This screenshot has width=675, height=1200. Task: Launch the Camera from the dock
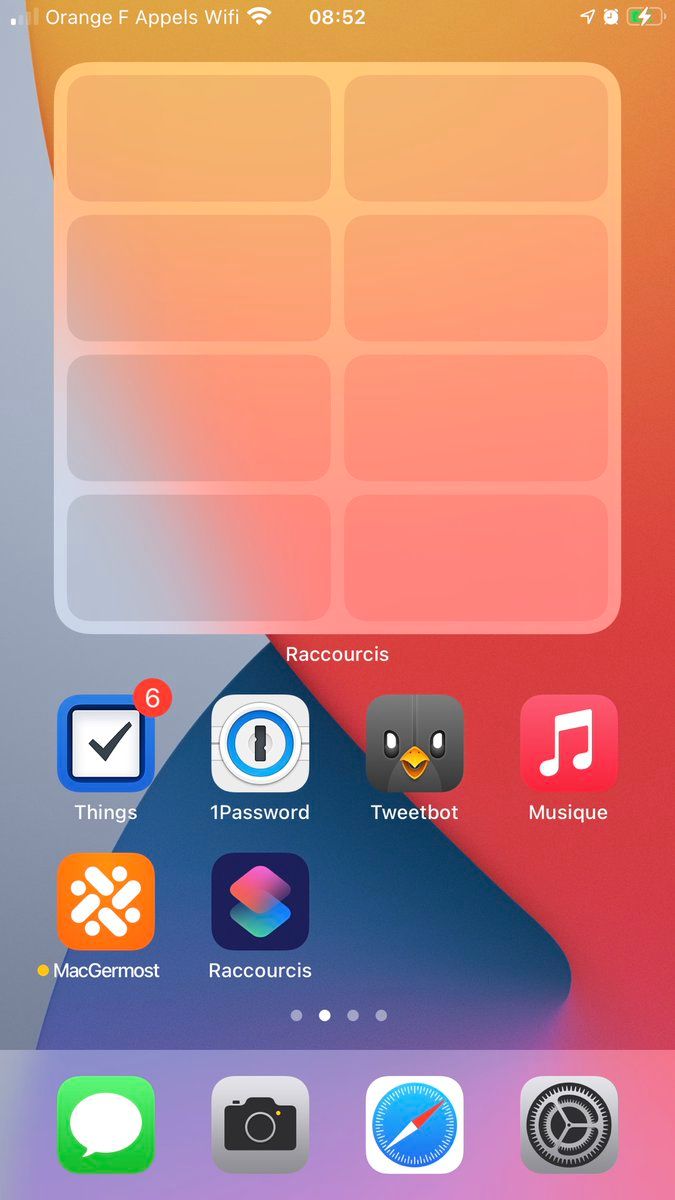coord(260,1124)
